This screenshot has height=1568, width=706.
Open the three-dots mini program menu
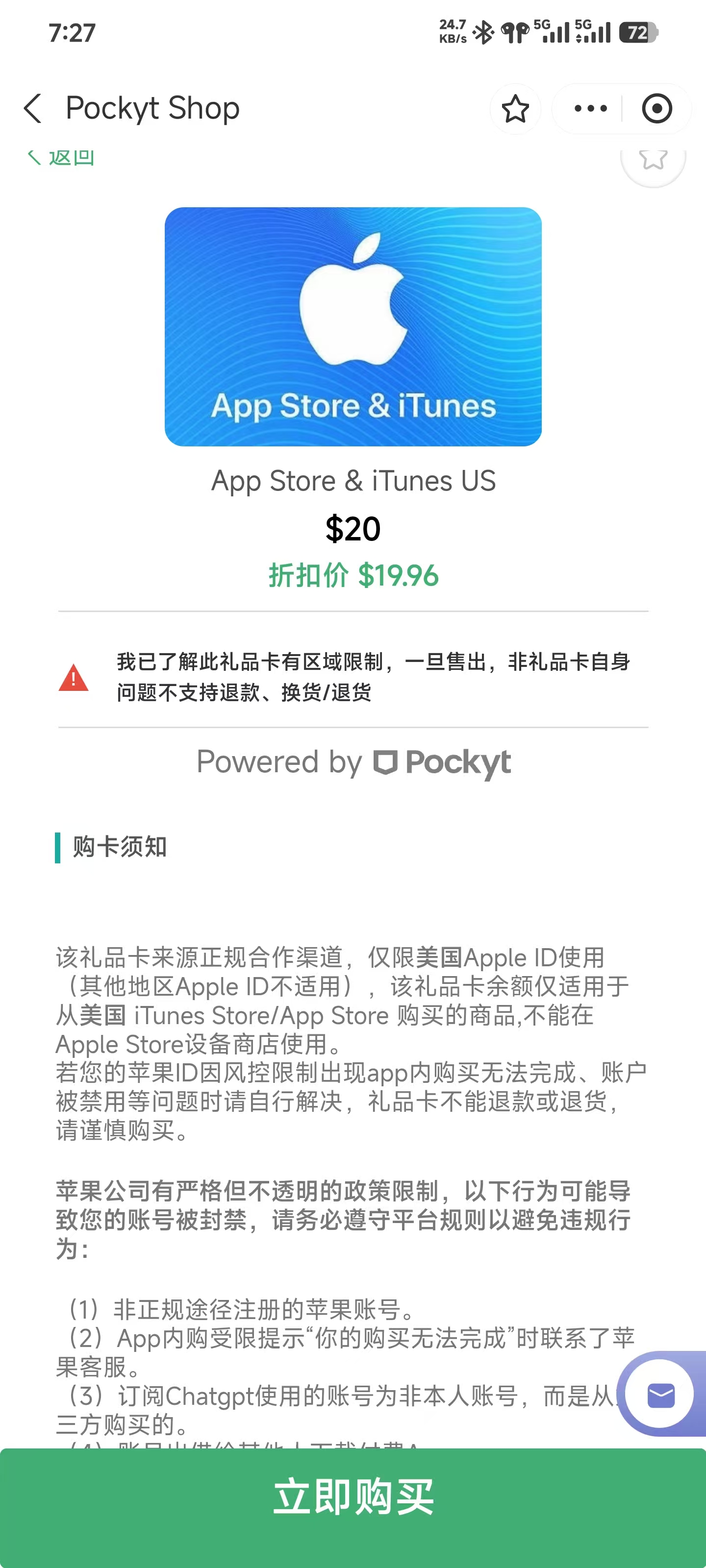point(588,108)
